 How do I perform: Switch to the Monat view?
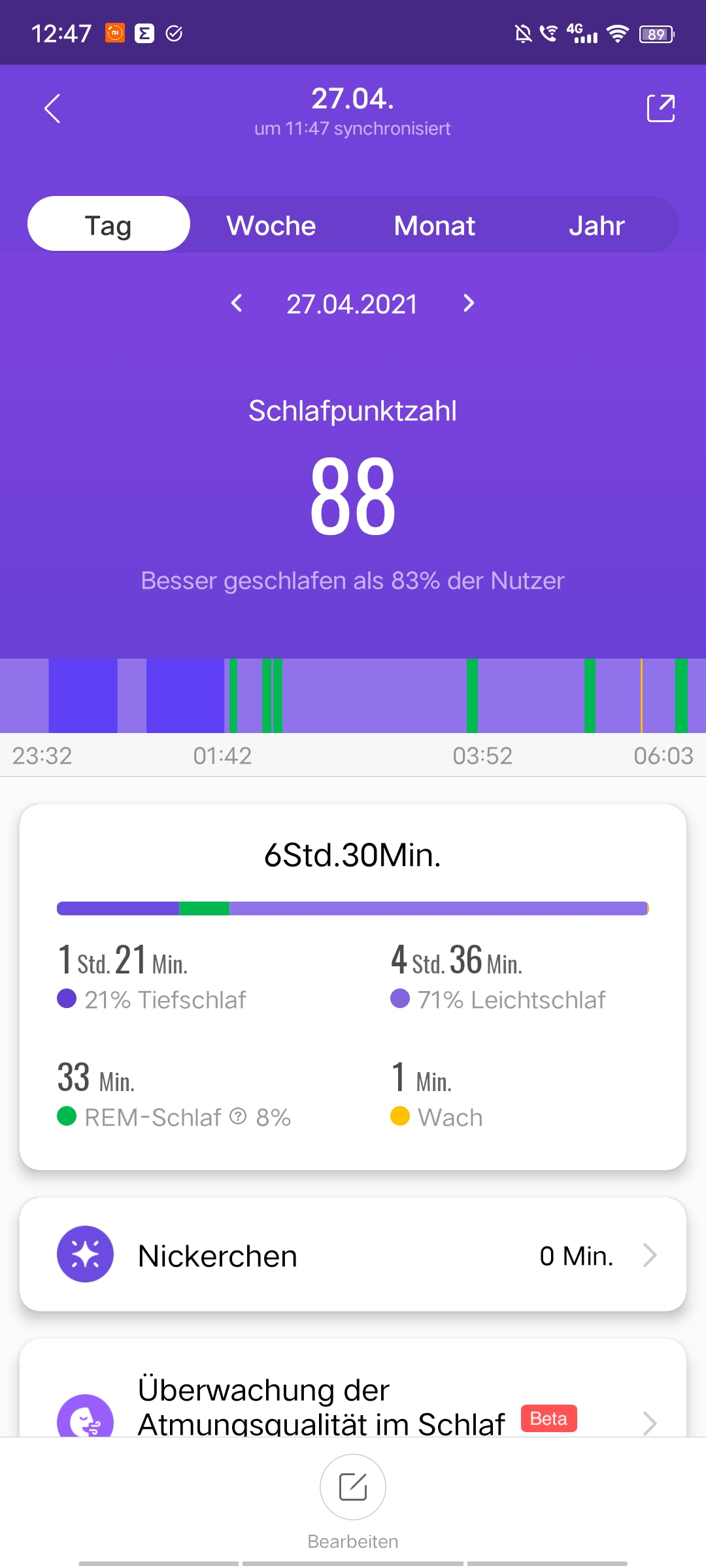coord(435,225)
